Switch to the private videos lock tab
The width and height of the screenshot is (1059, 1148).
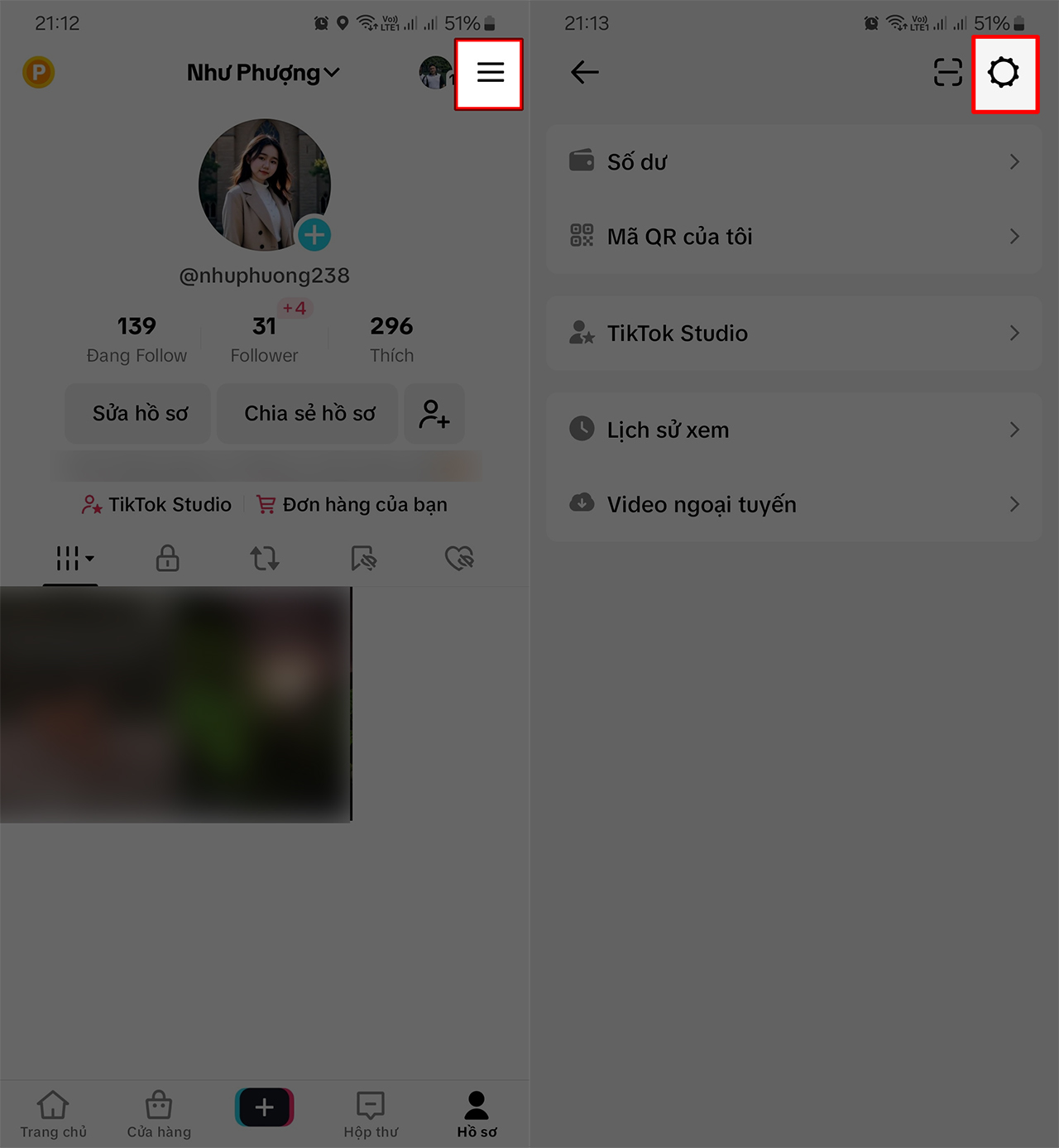[168, 559]
